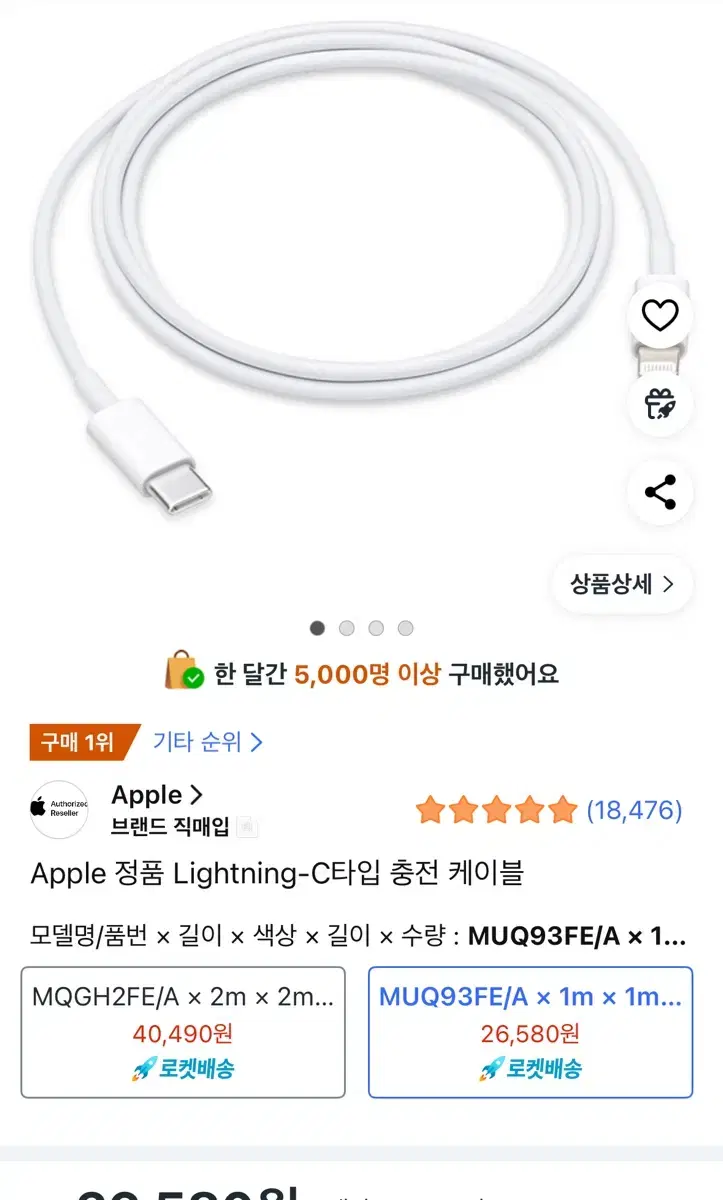The width and height of the screenshot is (723, 1200).
Task: Open the Apple brand page via its chevron
Action: [x=196, y=795]
